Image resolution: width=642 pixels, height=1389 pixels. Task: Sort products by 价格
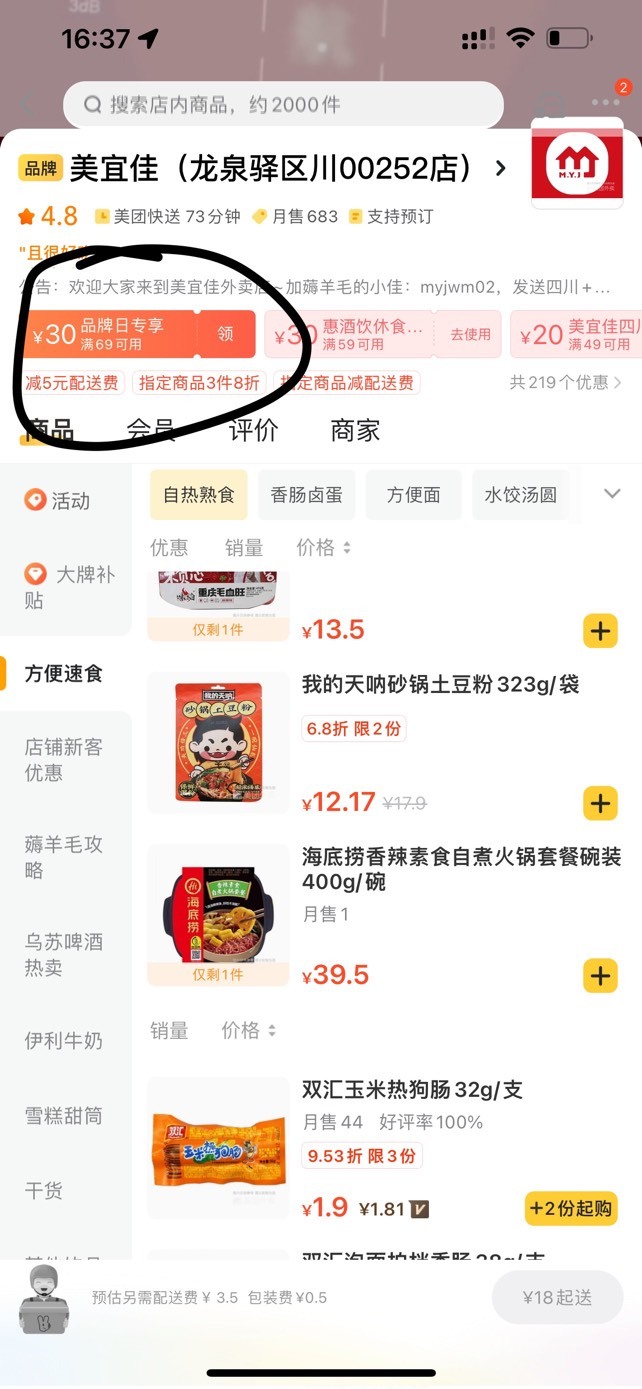click(323, 547)
